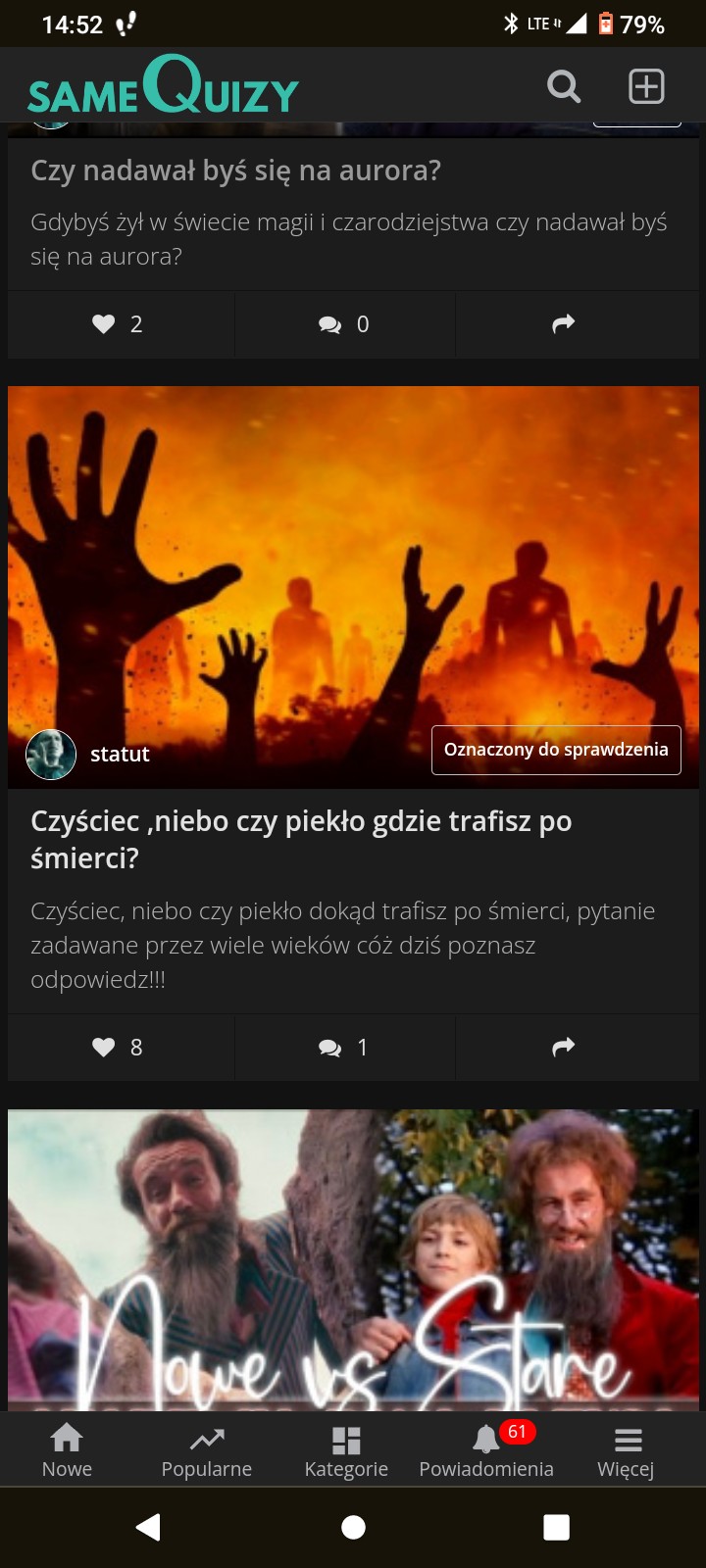This screenshot has width=706, height=1568.
Task: Like the "Czyściec, niebo czy piekło" quiz
Action: click(119, 1048)
